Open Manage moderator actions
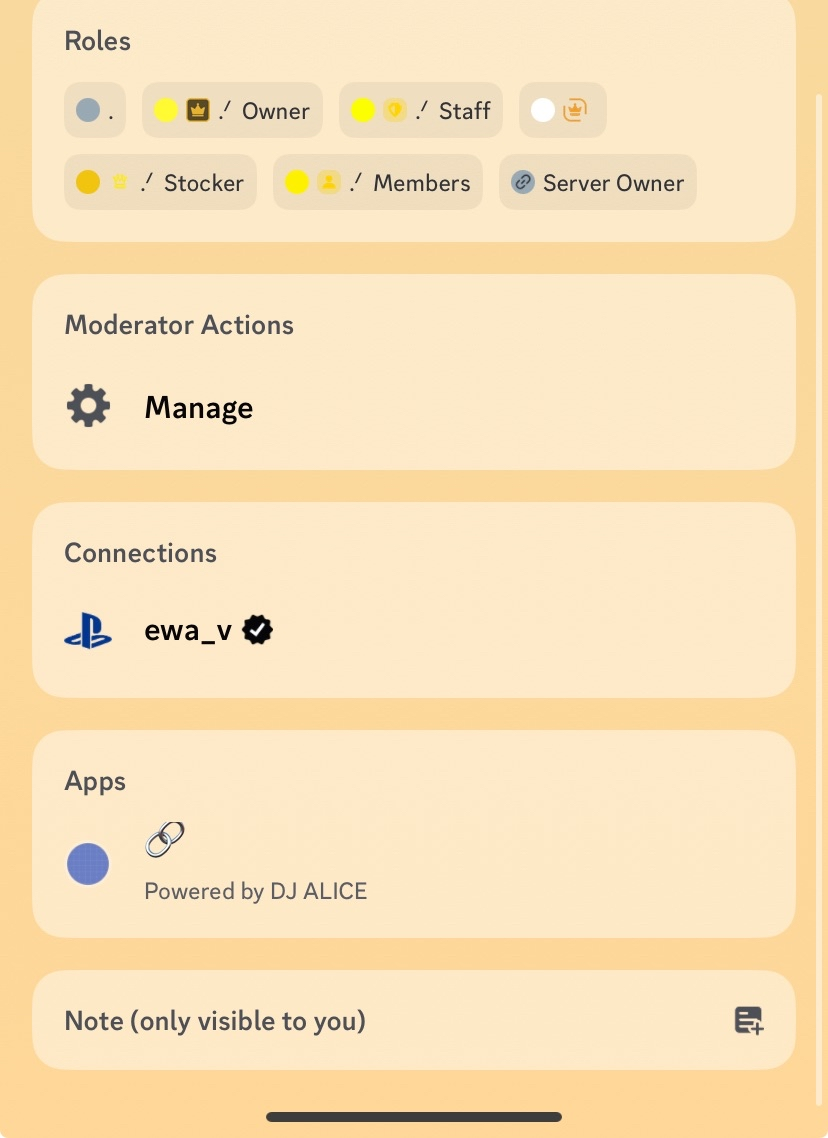828x1138 pixels. point(198,408)
